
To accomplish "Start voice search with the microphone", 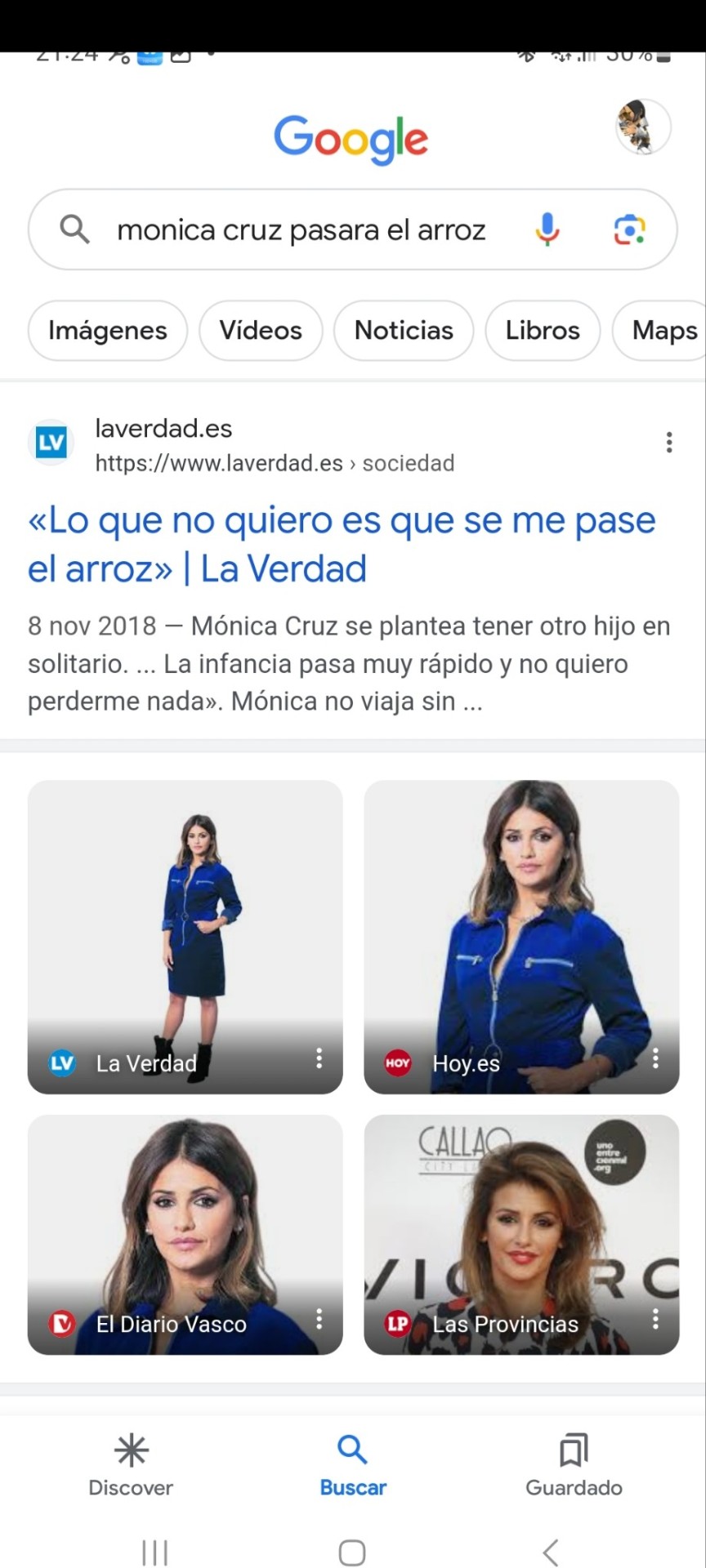I will pos(547,229).
